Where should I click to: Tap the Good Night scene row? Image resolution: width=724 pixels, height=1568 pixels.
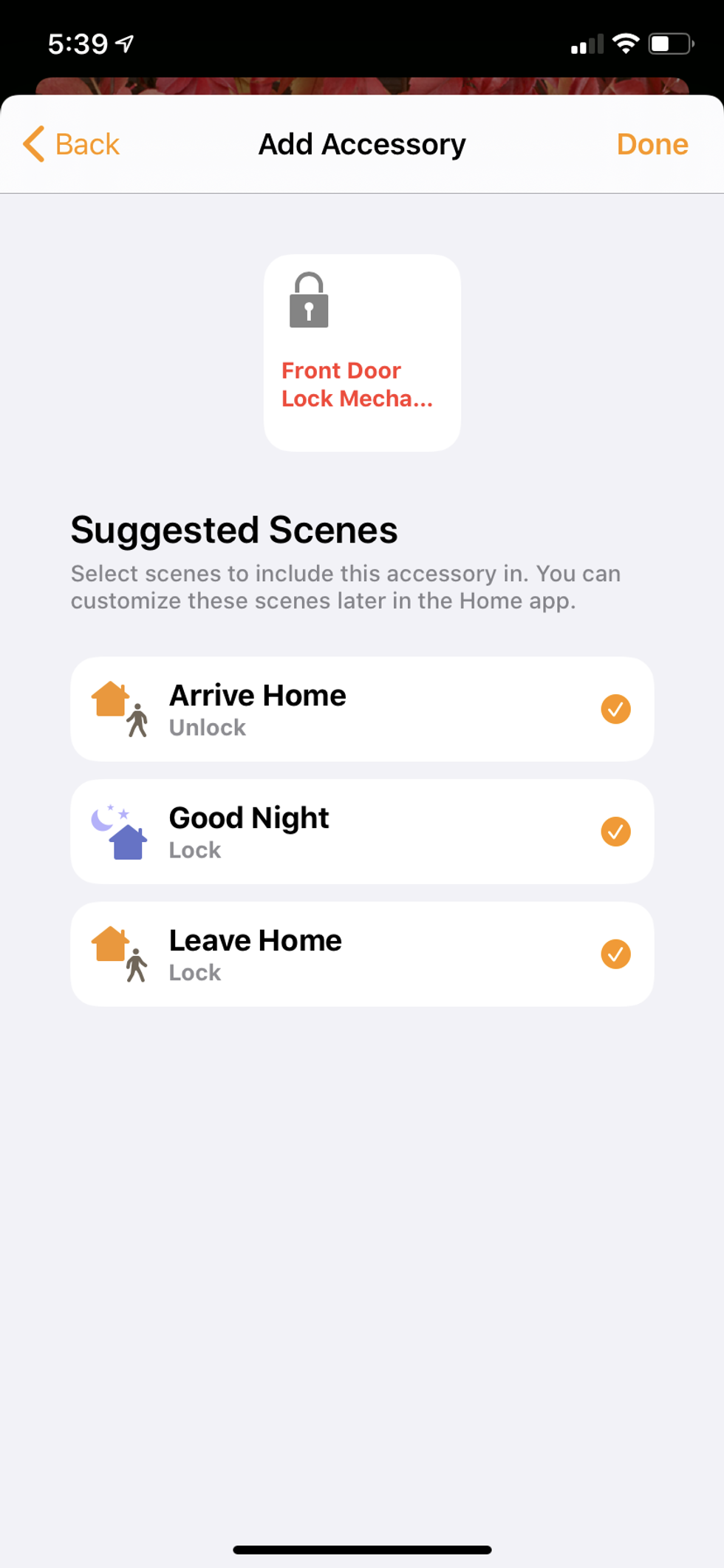[x=362, y=831]
